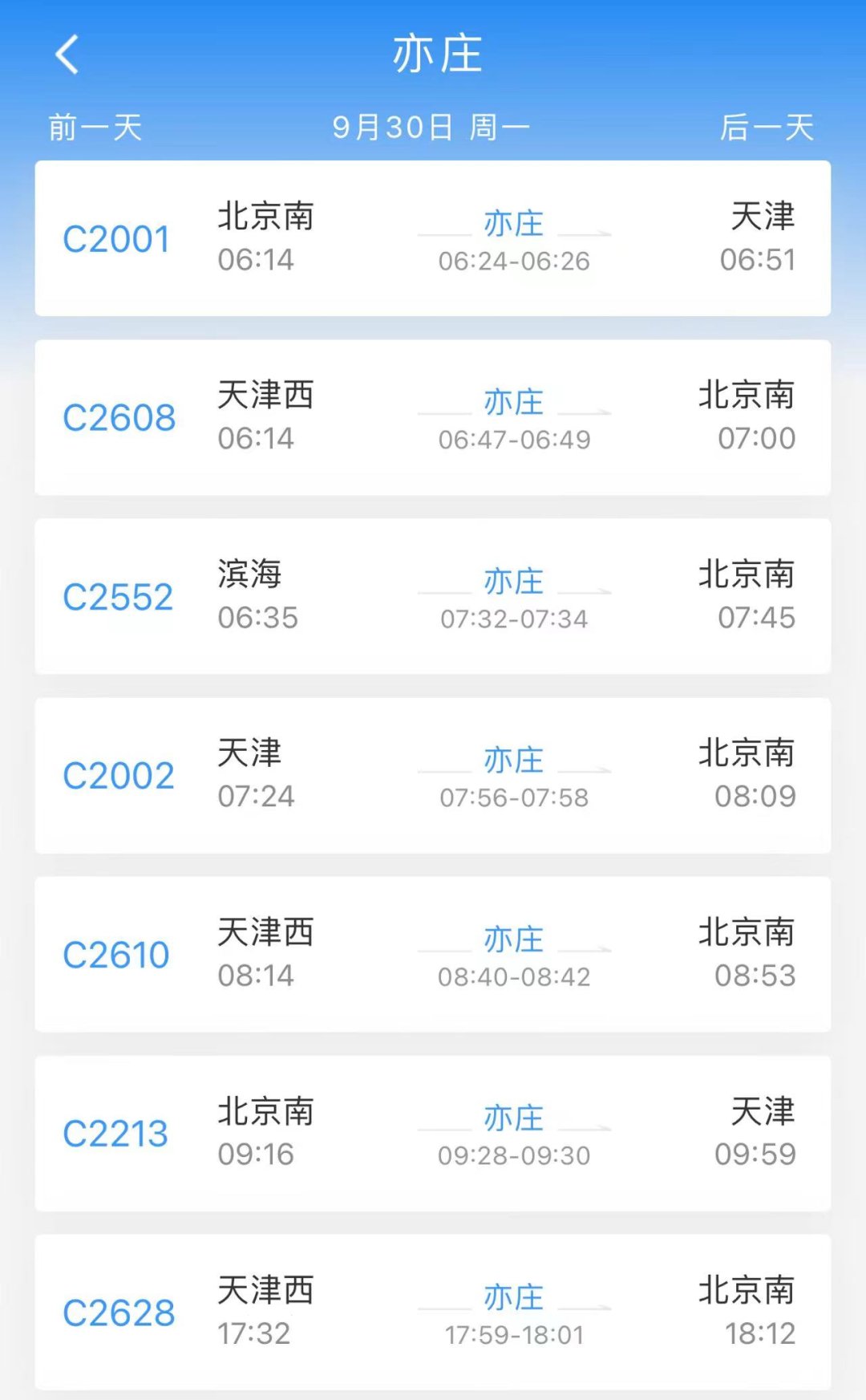Open train C2628 departing 17:32
Screen dimensions: 866x1400
432,1312
